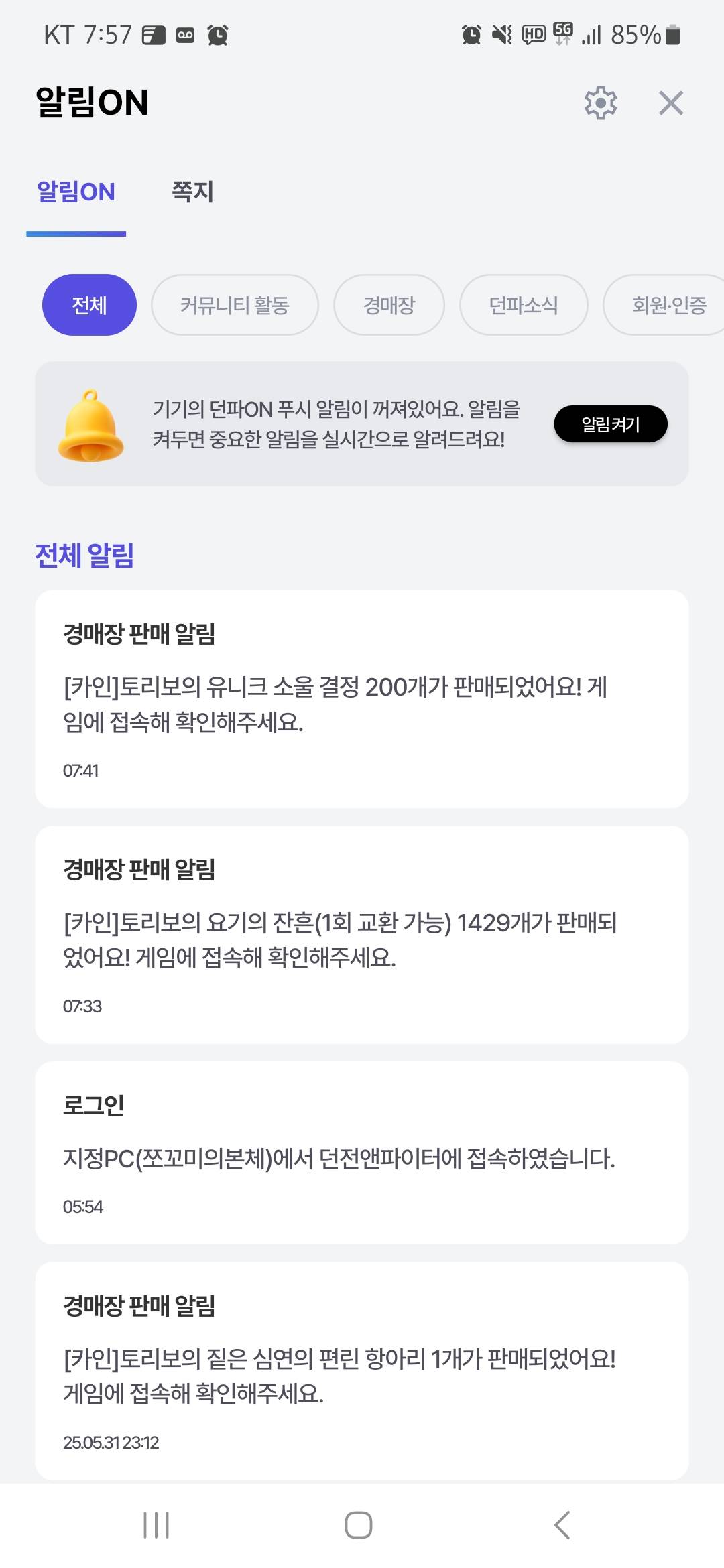The height and width of the screenshot is (1568, 724).
Task: Open the 짙은 심연의 편린 항아리 alert
Action: pyautogui.click(x=361, y=1371)
